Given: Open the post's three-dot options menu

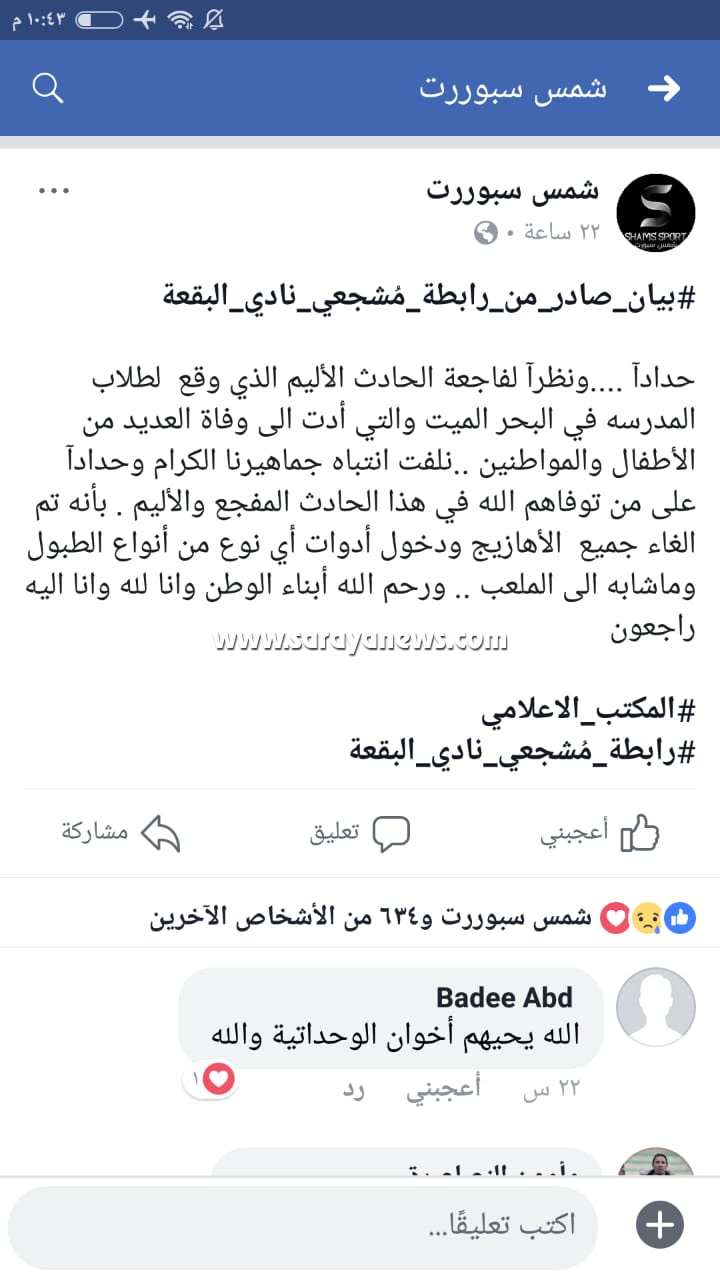Looking at the screenshot, I should [x=53, y=192].
